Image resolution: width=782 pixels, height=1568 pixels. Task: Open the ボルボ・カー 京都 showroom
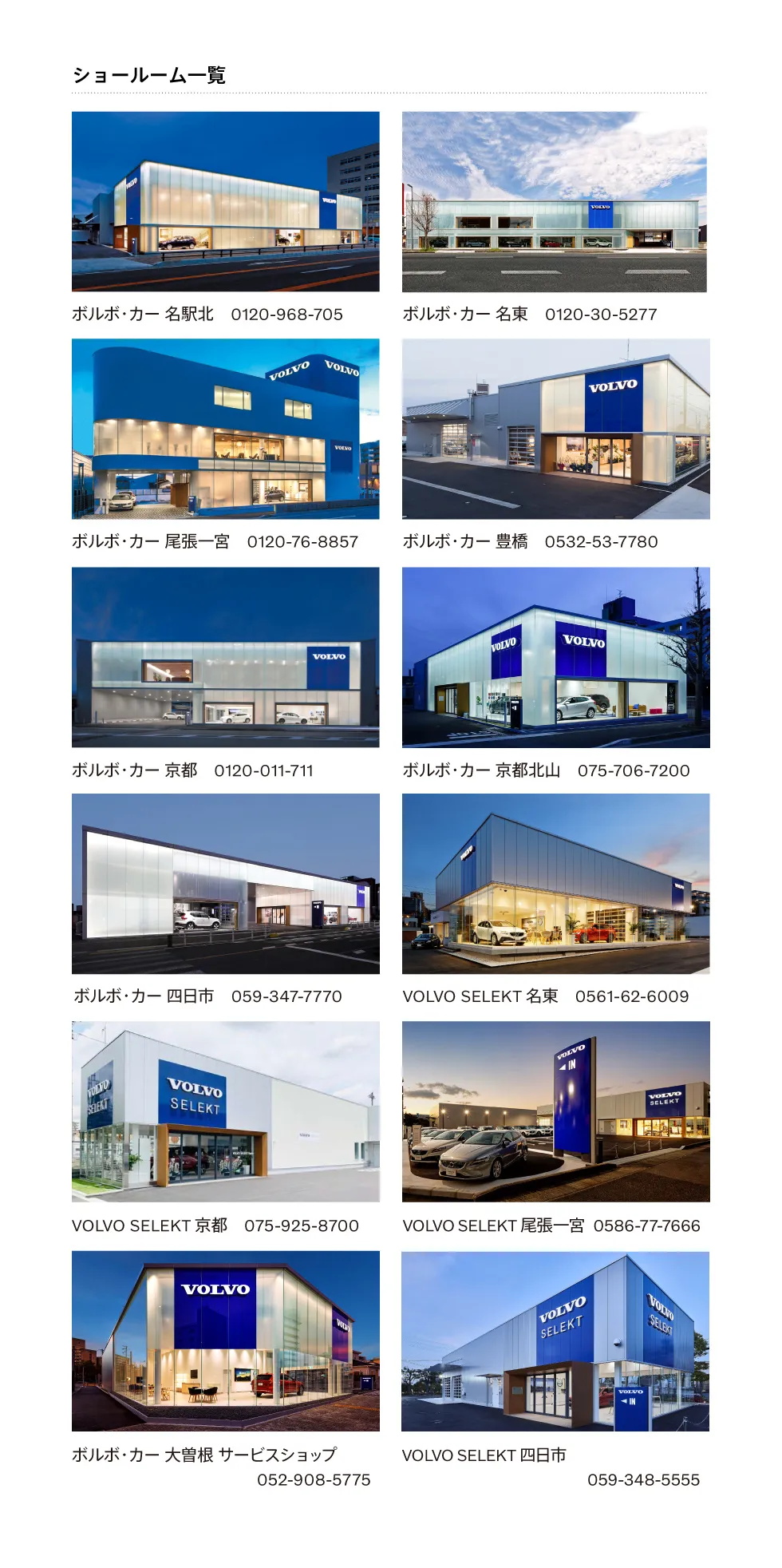tap(225, 657)
